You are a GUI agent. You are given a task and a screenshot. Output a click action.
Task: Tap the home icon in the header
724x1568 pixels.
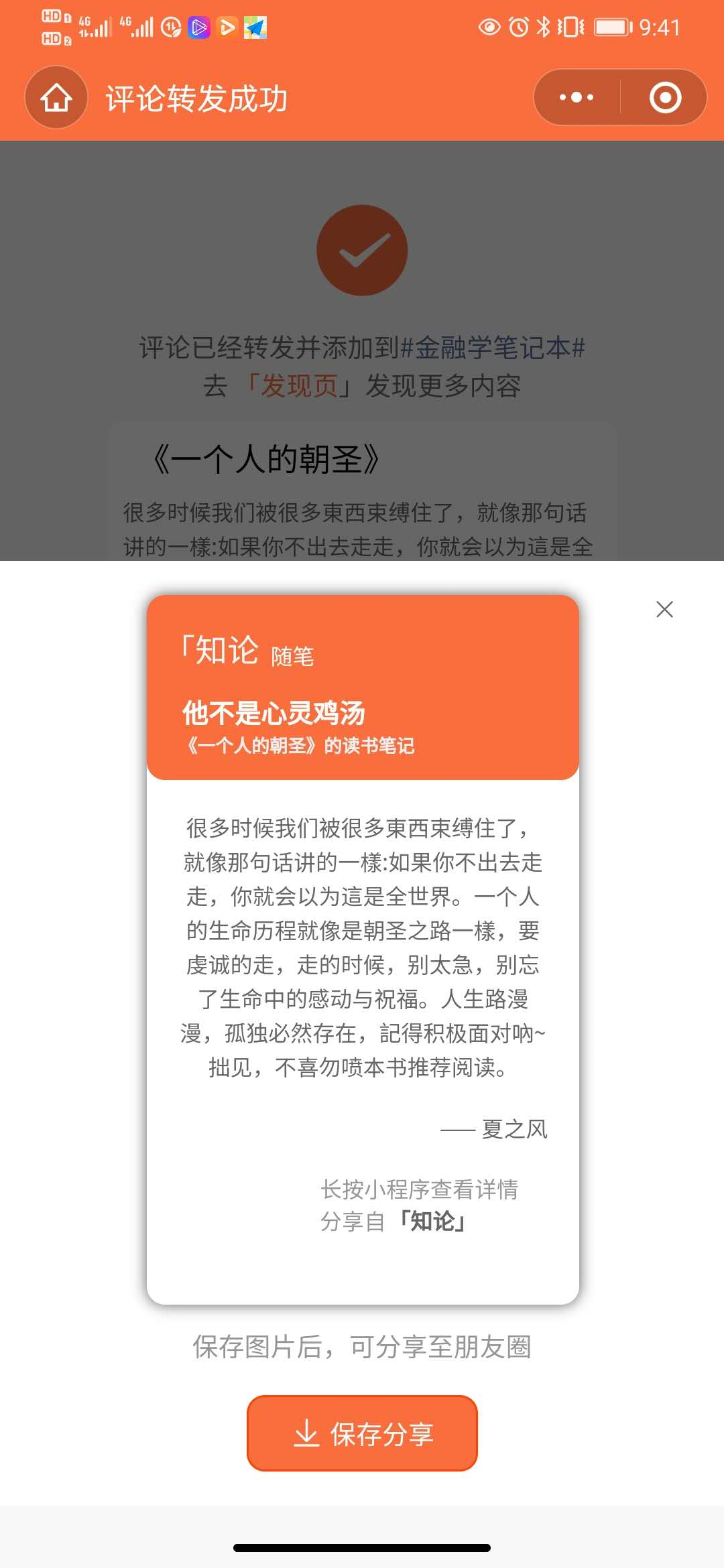tap(56, 98)
